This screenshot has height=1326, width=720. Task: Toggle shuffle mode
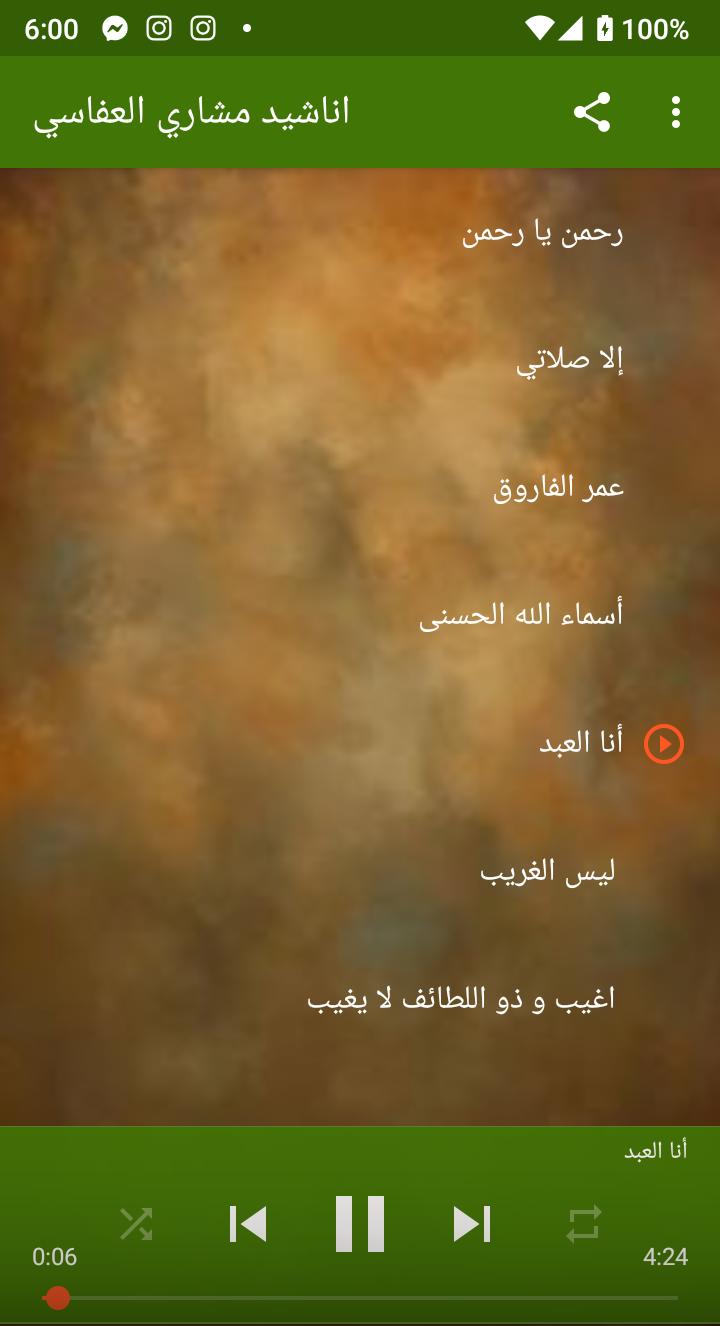tap(136, 1224)
